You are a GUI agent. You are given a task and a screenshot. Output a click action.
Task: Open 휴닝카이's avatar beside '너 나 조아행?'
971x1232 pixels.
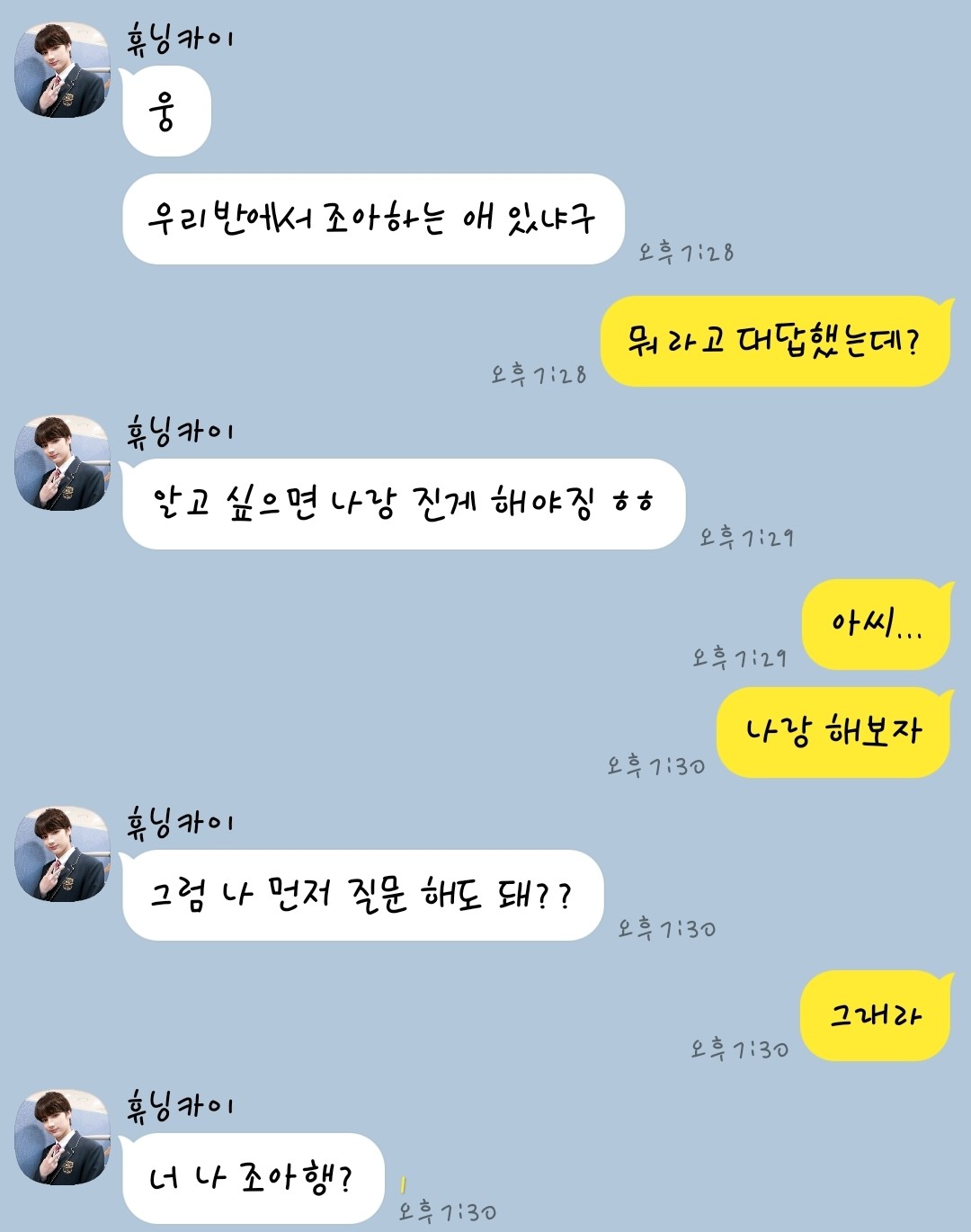click(62, 1137)
